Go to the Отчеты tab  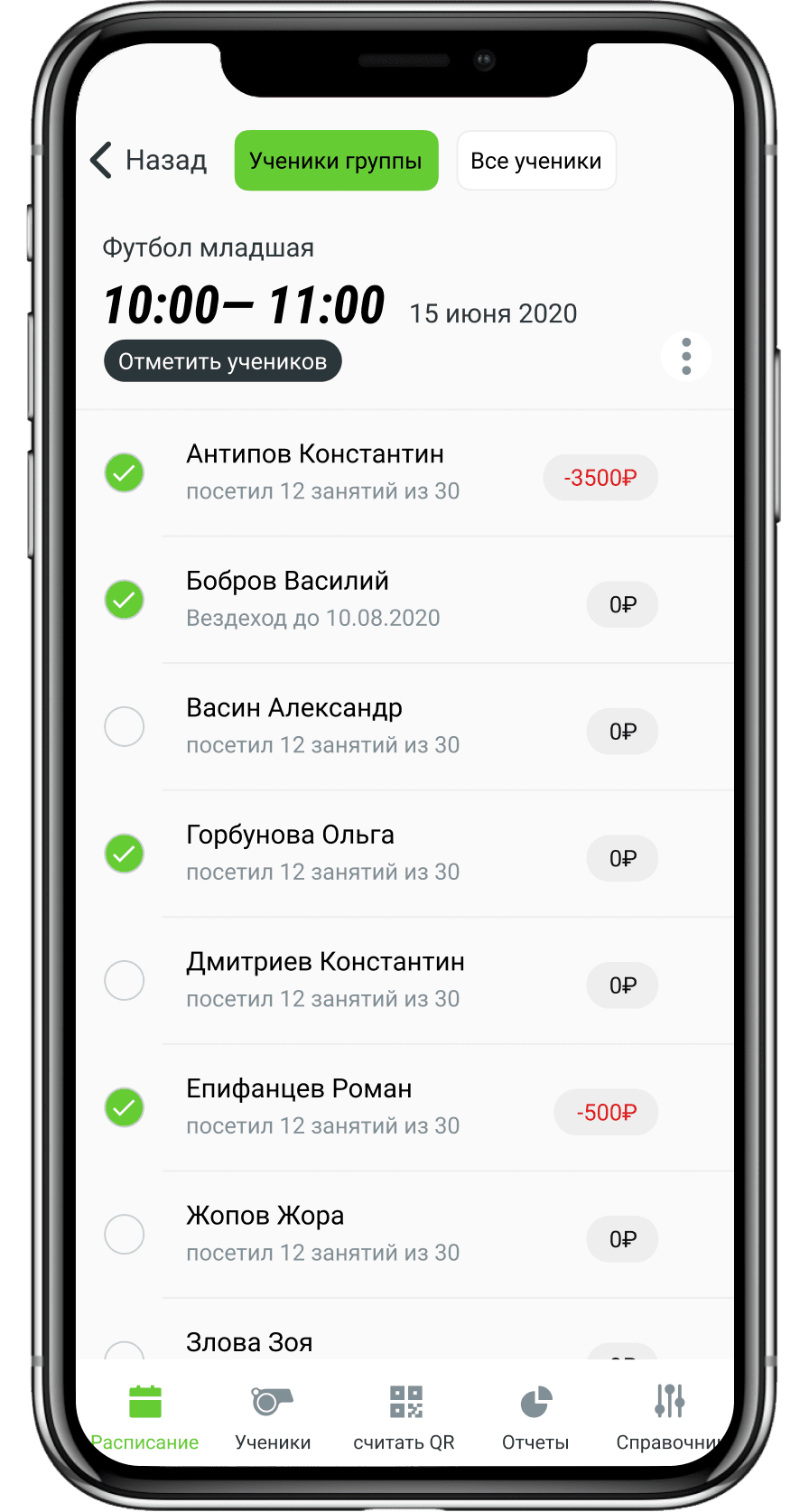pyautogui.click(x=535, y=1416)
